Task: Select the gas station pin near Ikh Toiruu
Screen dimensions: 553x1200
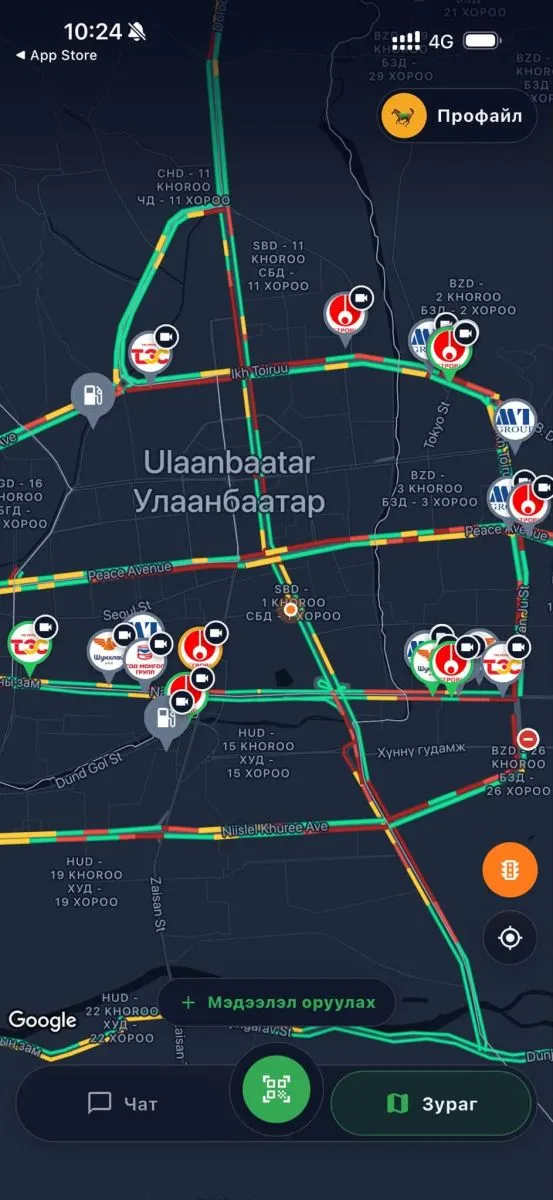Action: coord(92,398)
